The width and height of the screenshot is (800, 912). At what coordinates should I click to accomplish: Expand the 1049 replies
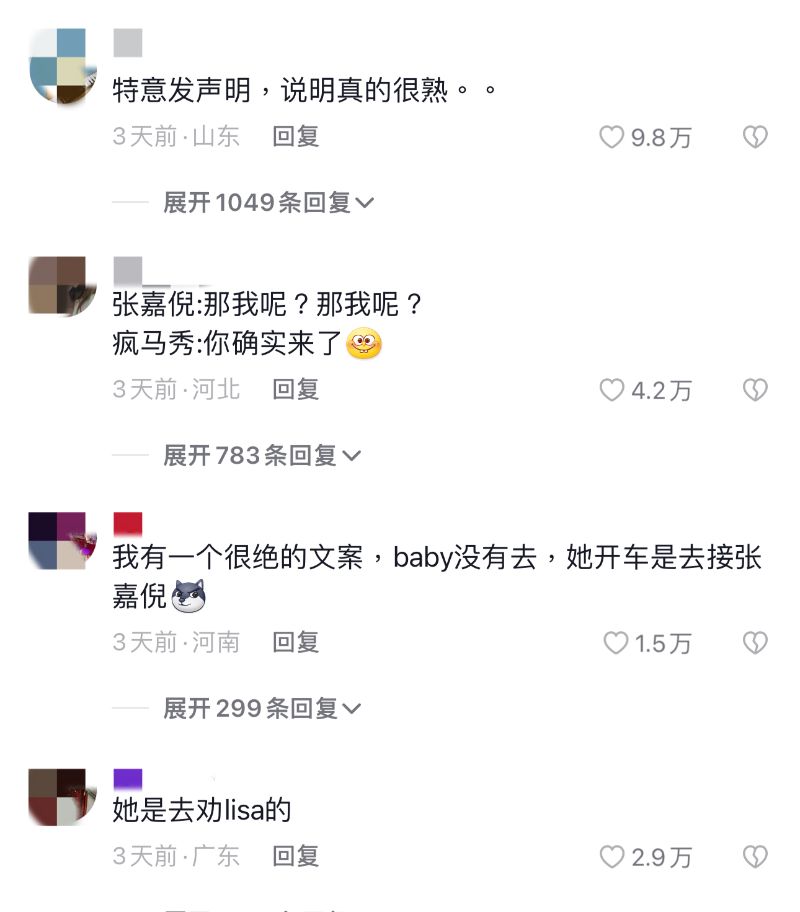(x=268, y=203)
